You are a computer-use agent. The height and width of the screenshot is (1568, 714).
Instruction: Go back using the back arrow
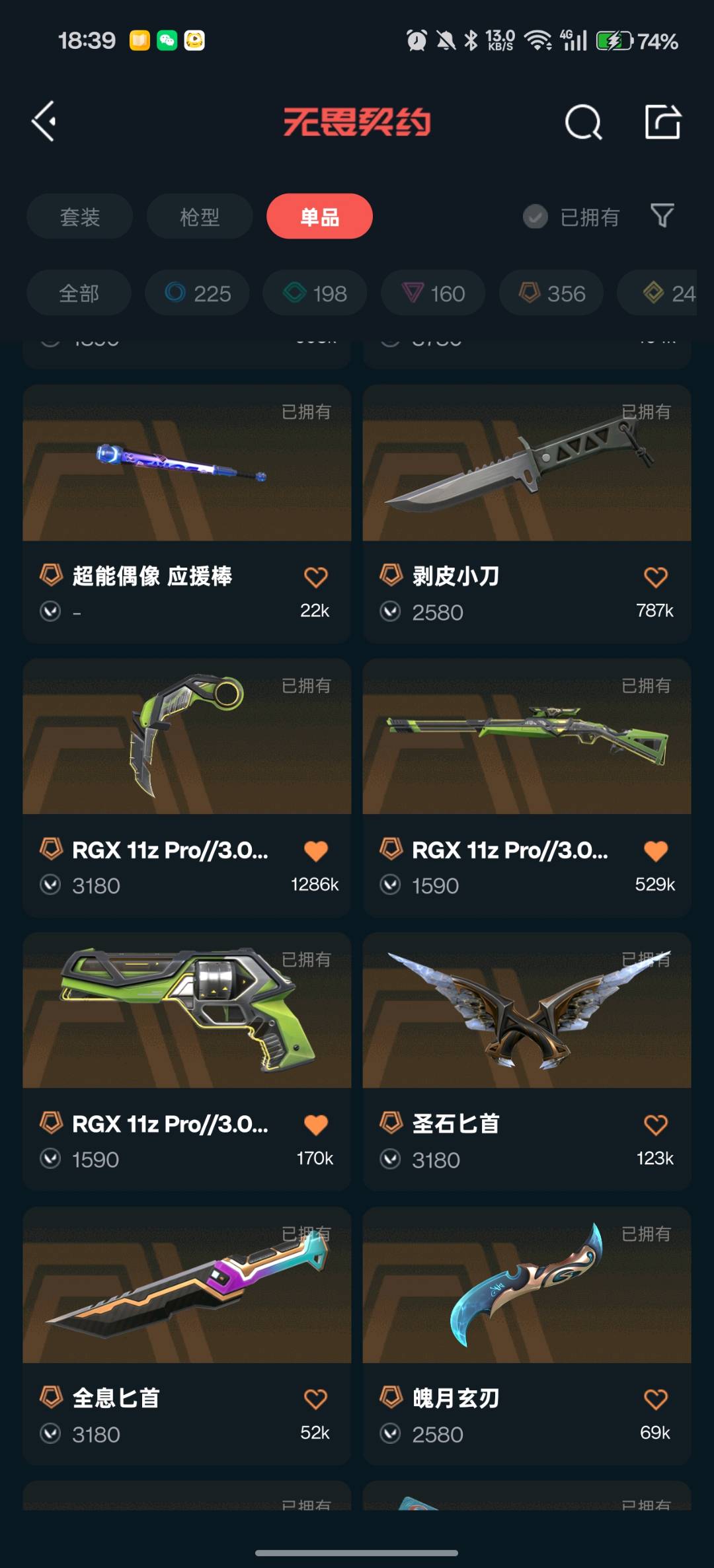(x=44, y=122)
